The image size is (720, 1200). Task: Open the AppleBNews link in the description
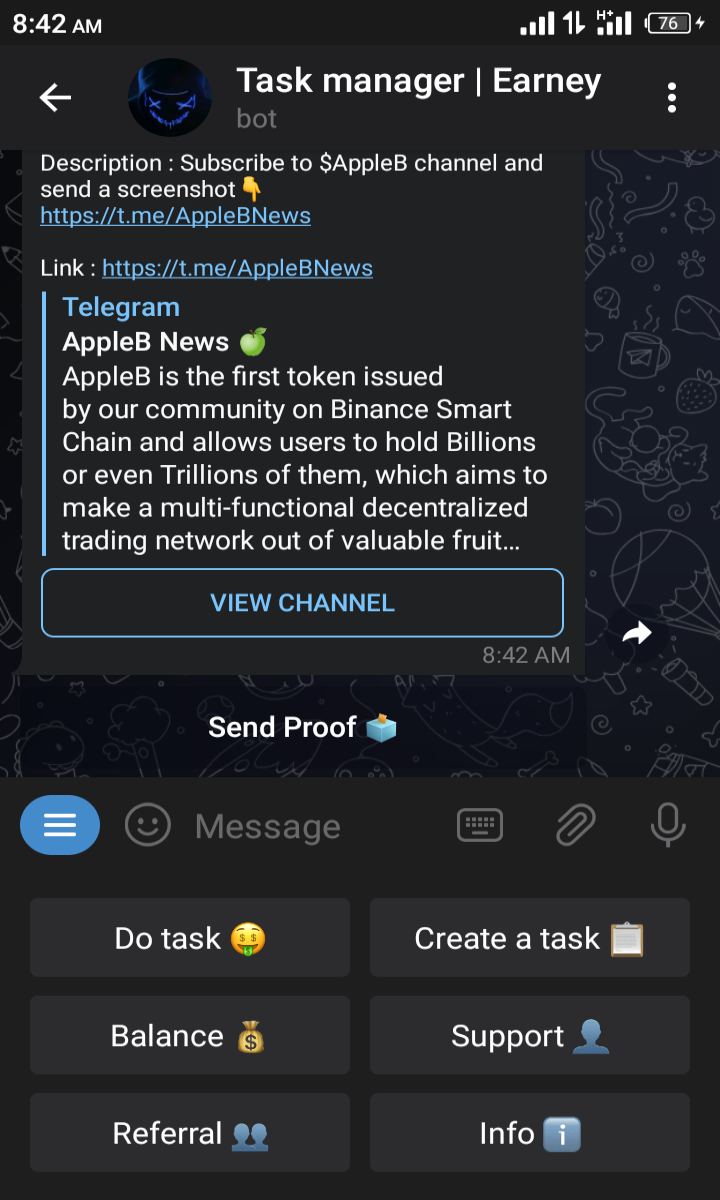175,215
